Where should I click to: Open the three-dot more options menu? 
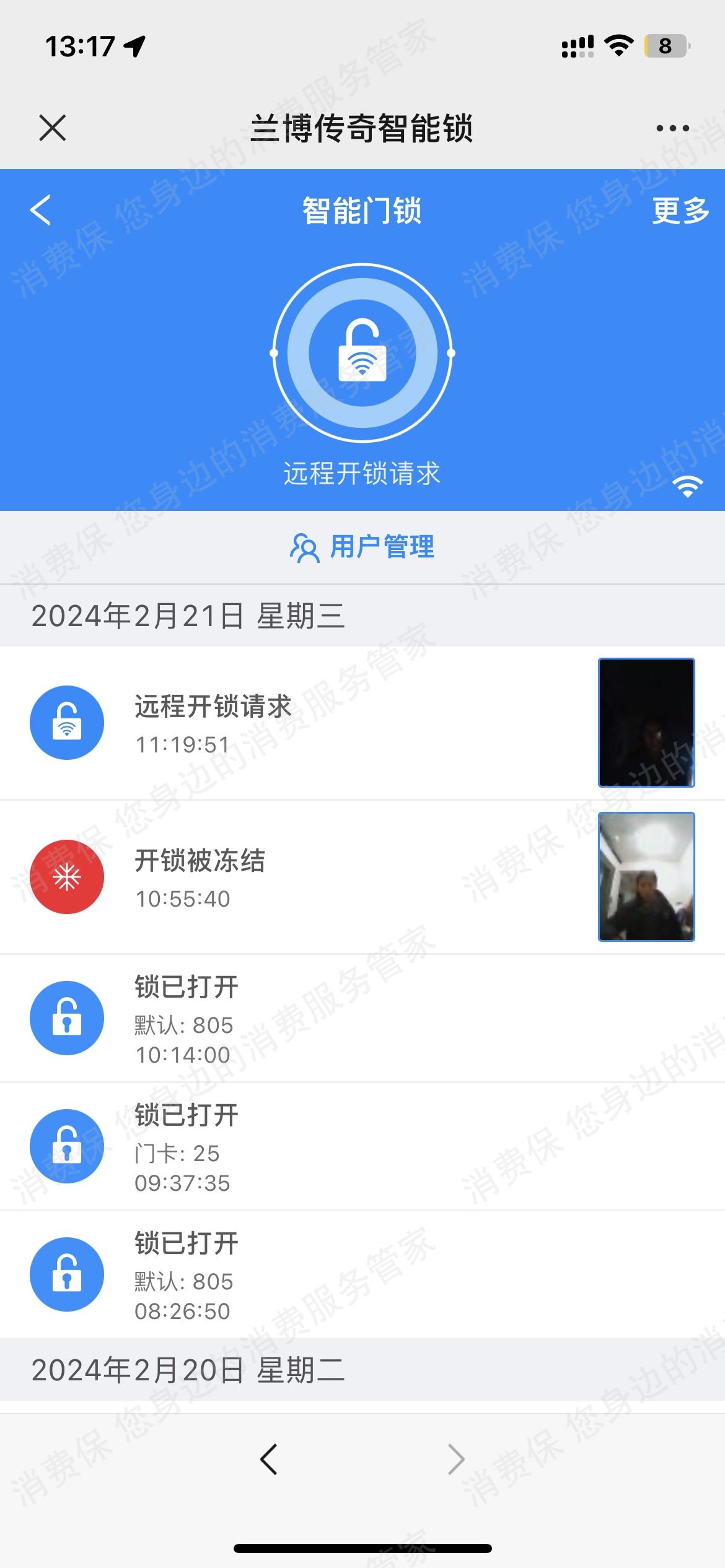671,128
